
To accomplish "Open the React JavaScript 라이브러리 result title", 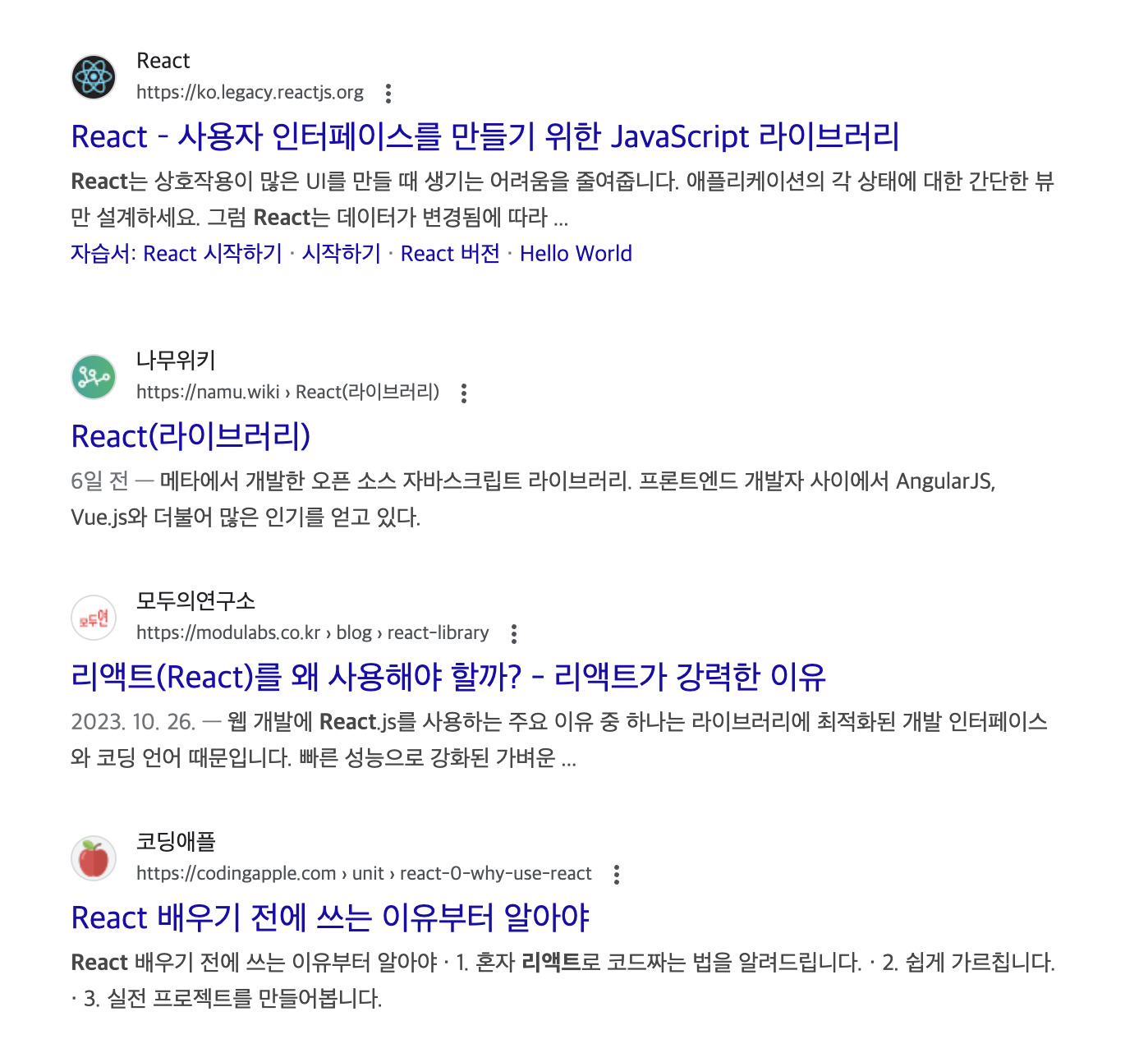I will point(484,136).
